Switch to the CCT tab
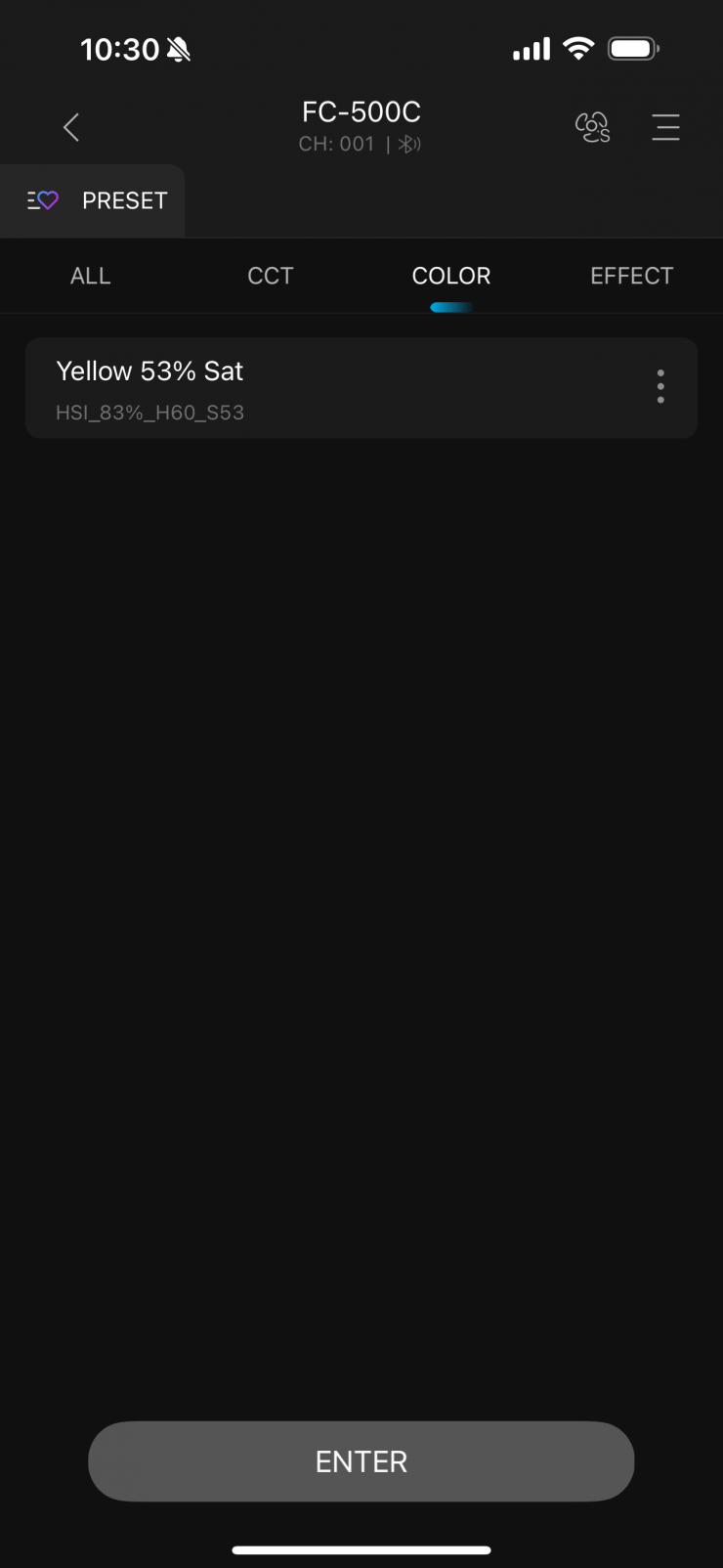 pyautogui.click(x=271, y=276)
